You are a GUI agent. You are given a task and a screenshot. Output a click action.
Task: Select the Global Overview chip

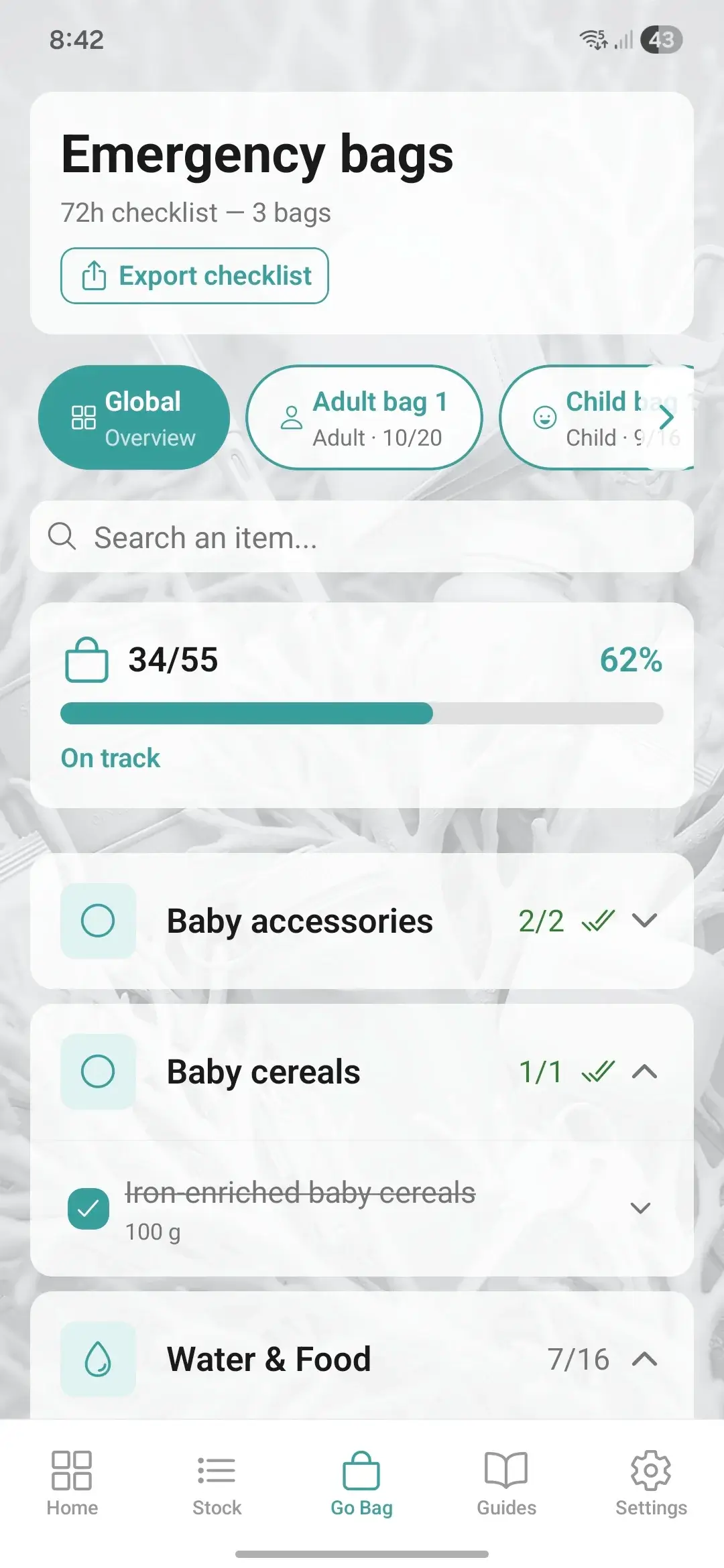pos(134,417)
